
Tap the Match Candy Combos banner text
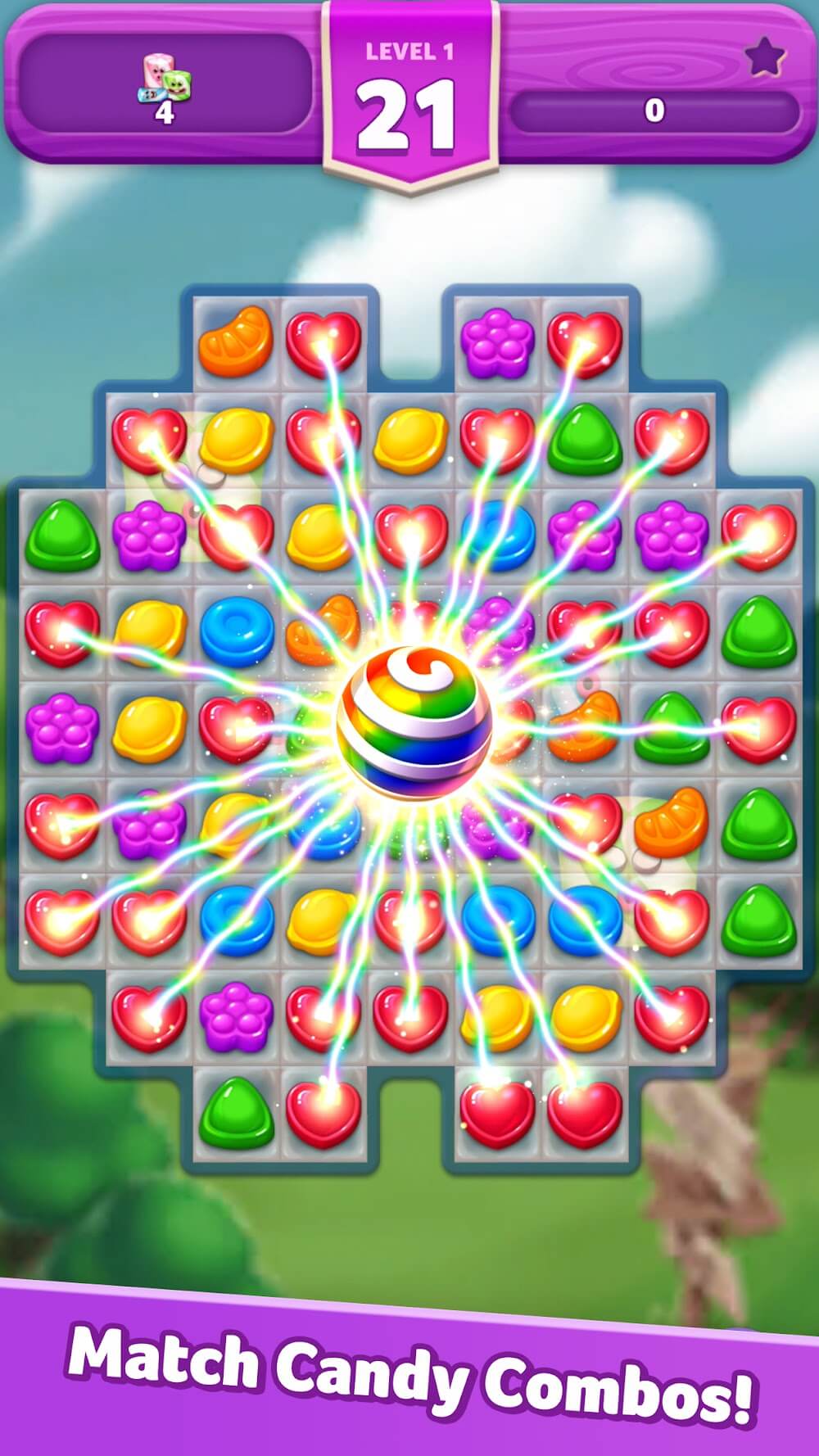click(409, 1376)
